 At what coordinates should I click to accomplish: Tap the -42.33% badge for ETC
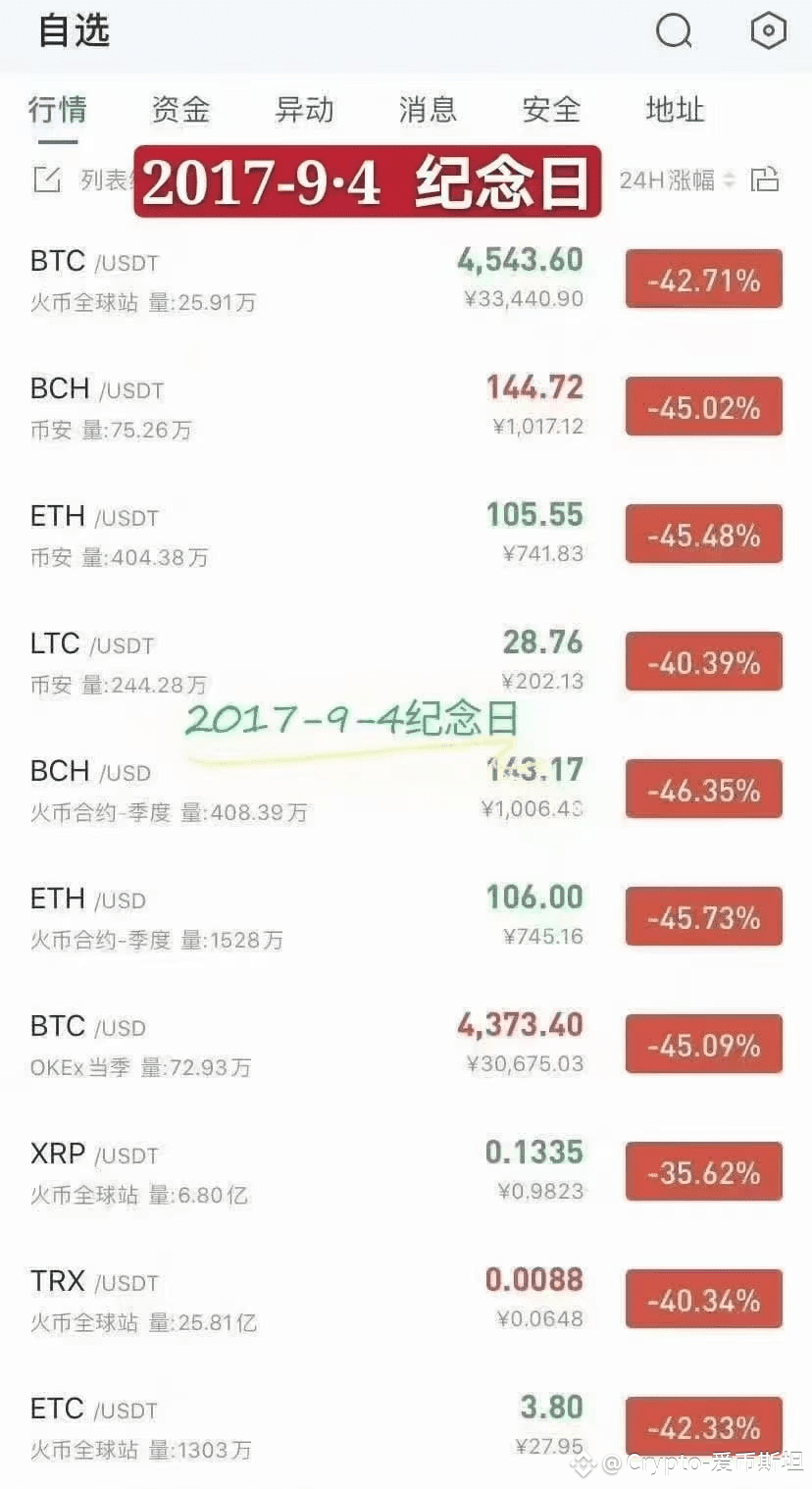pyautogui.click(x=704, y=1426)
